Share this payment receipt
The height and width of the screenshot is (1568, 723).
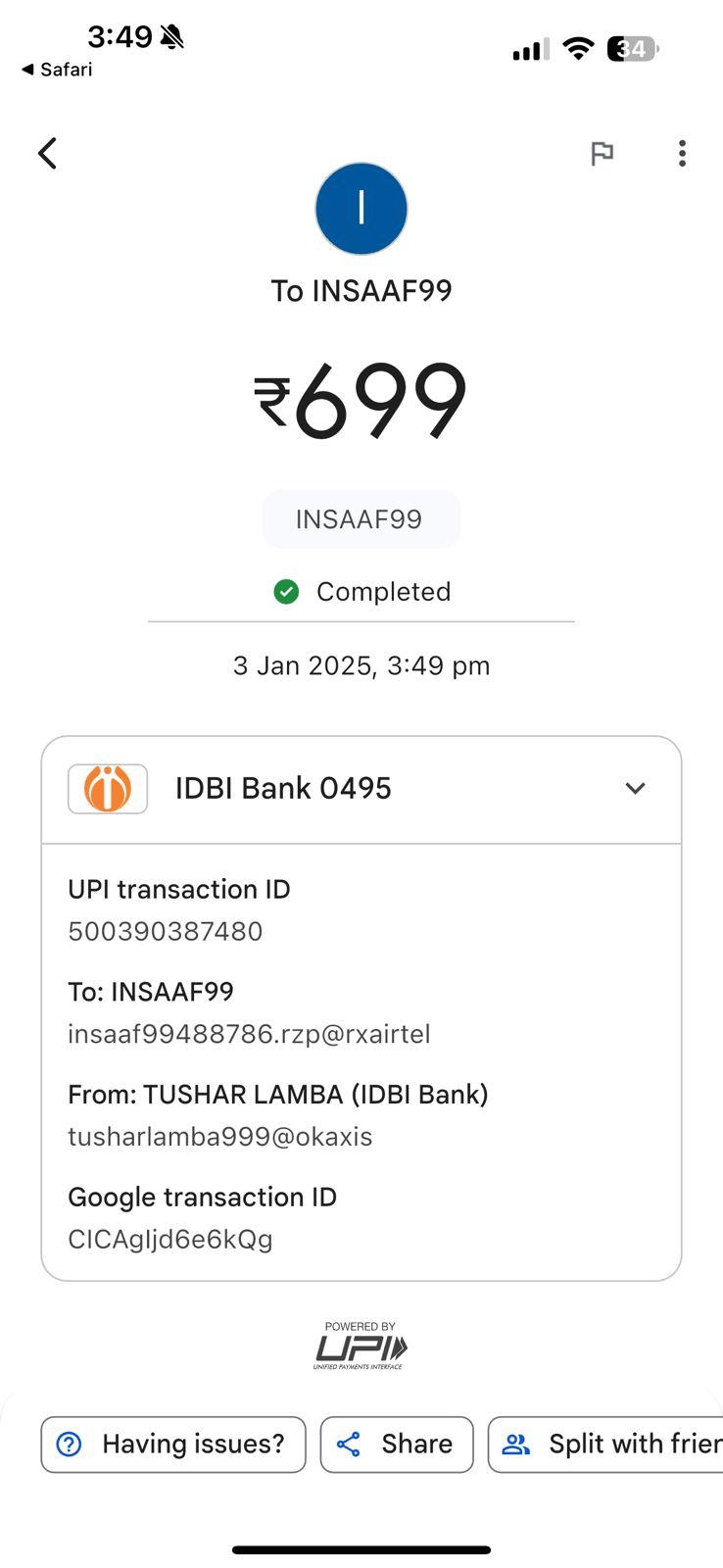[x=397, y=1445]
